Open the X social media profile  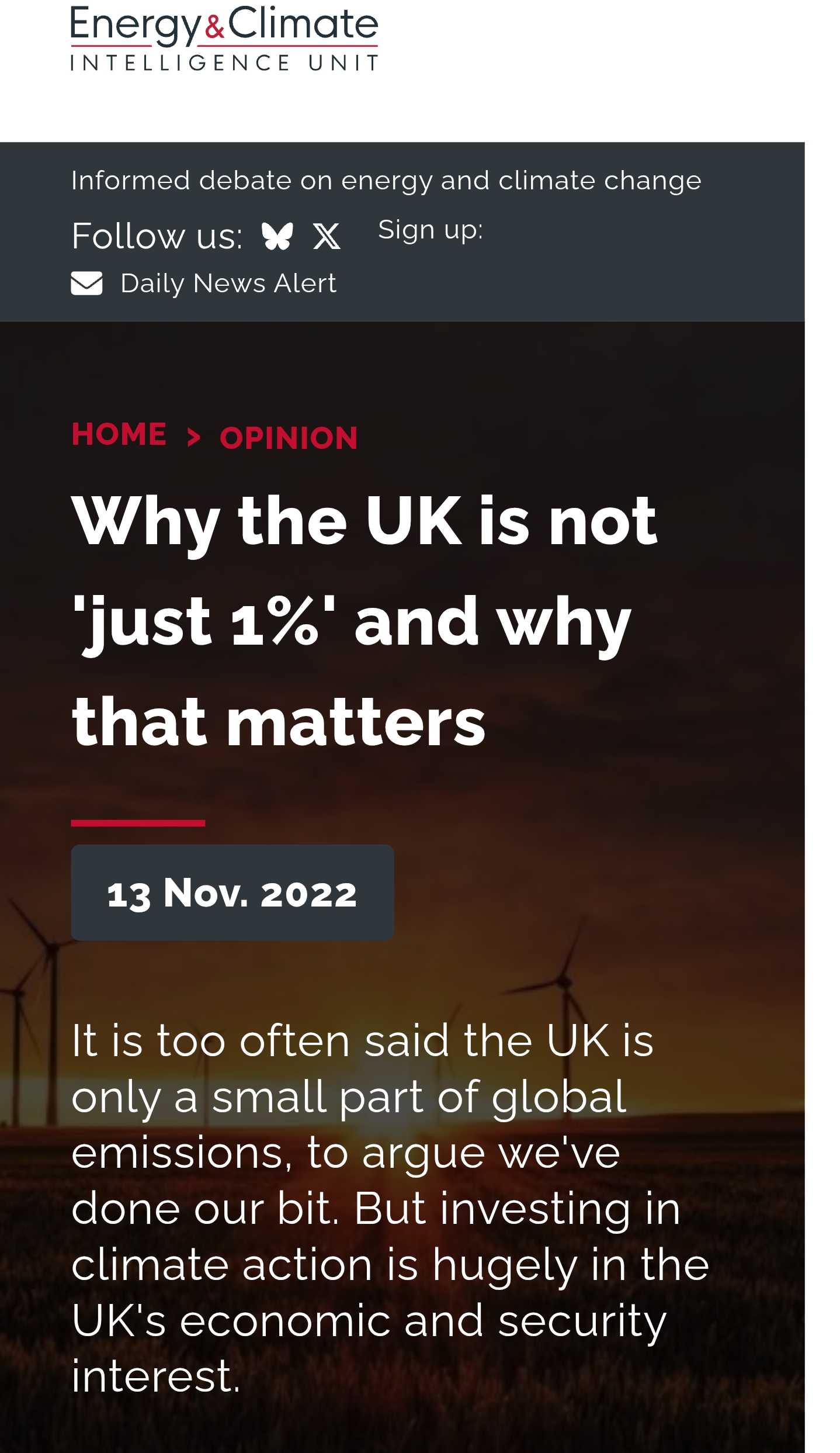tap(327, 236)
